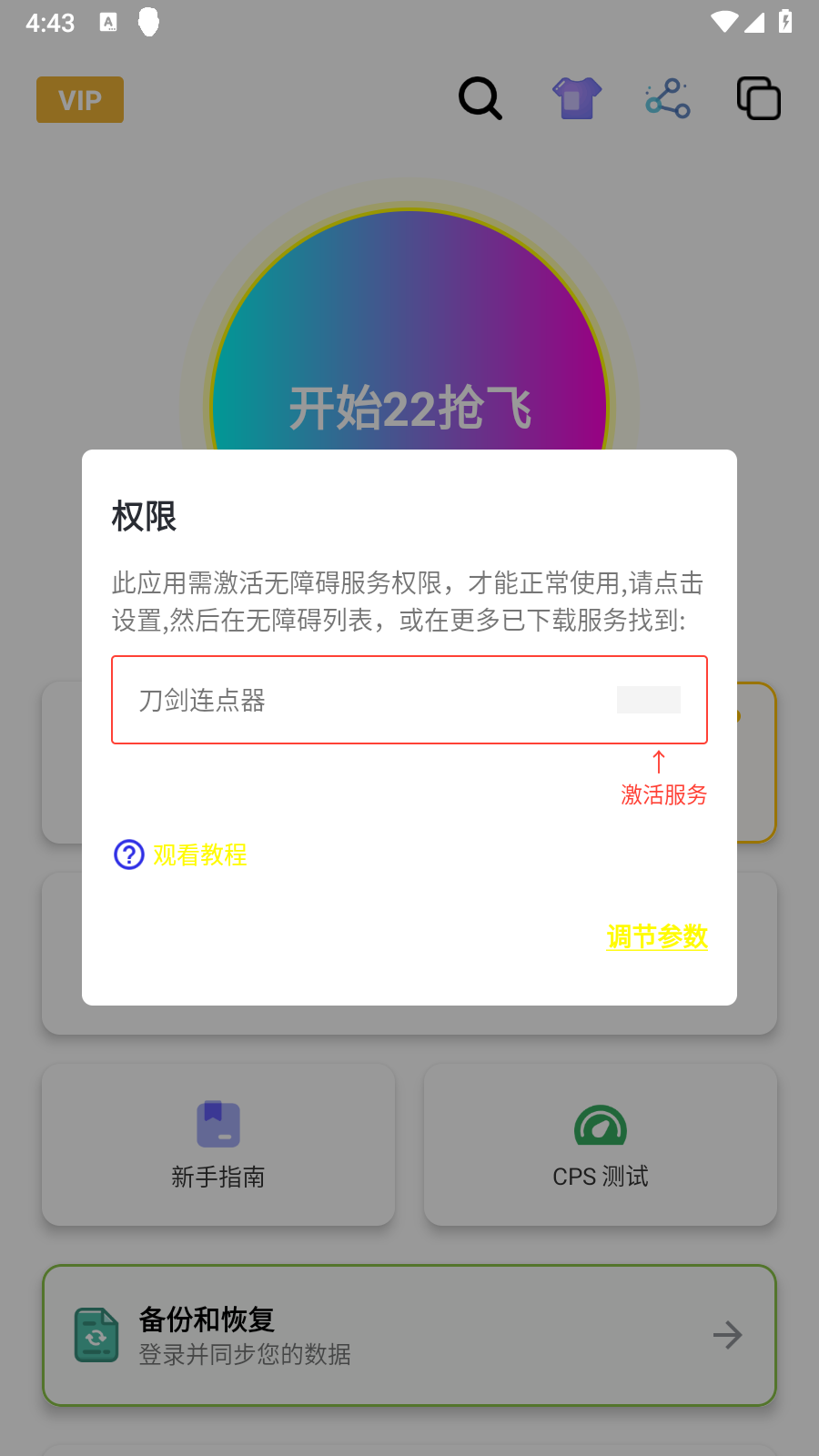Tap 登录并同步您的数据 text
This screenshot has width=819, height=1456.
click(243, 1354)
